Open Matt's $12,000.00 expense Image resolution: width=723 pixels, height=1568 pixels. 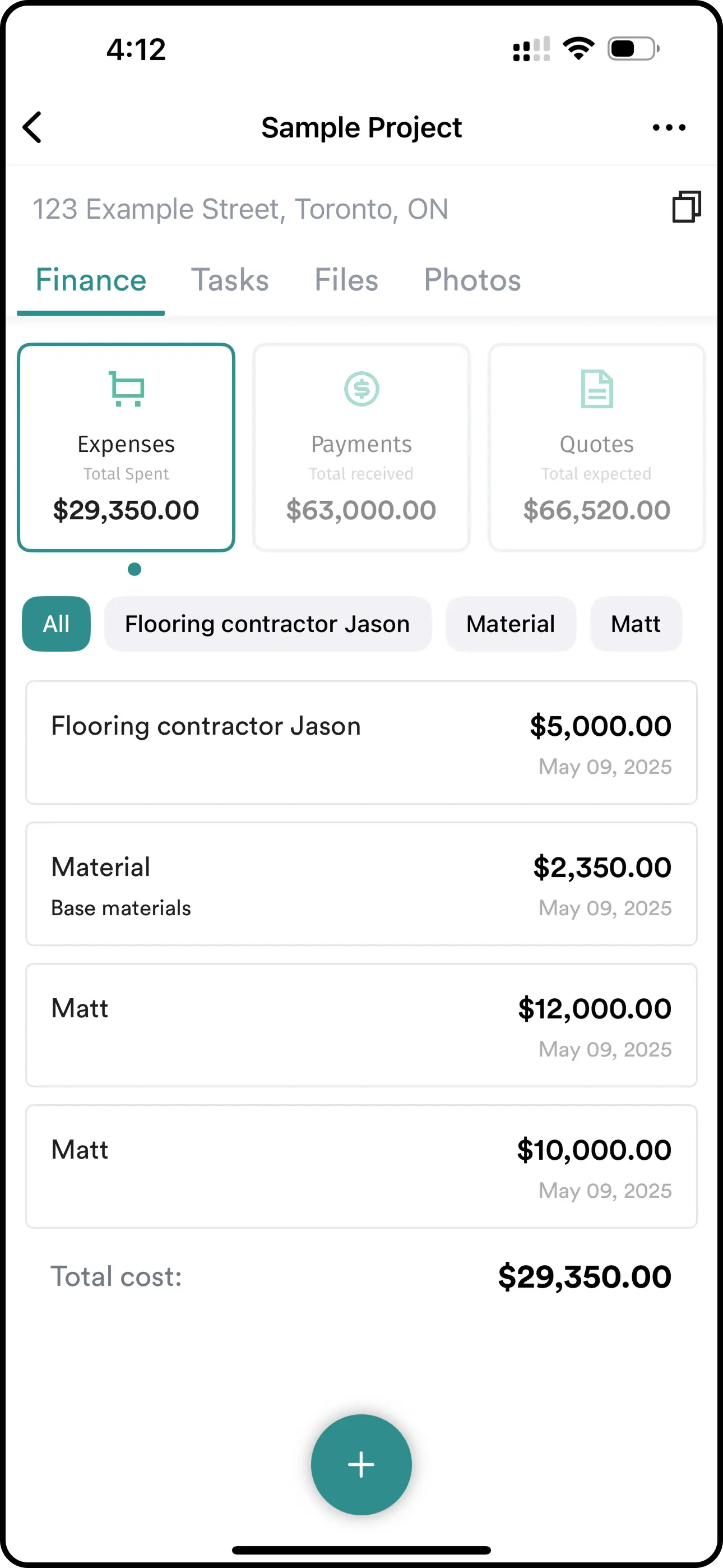click(361, 1025)
